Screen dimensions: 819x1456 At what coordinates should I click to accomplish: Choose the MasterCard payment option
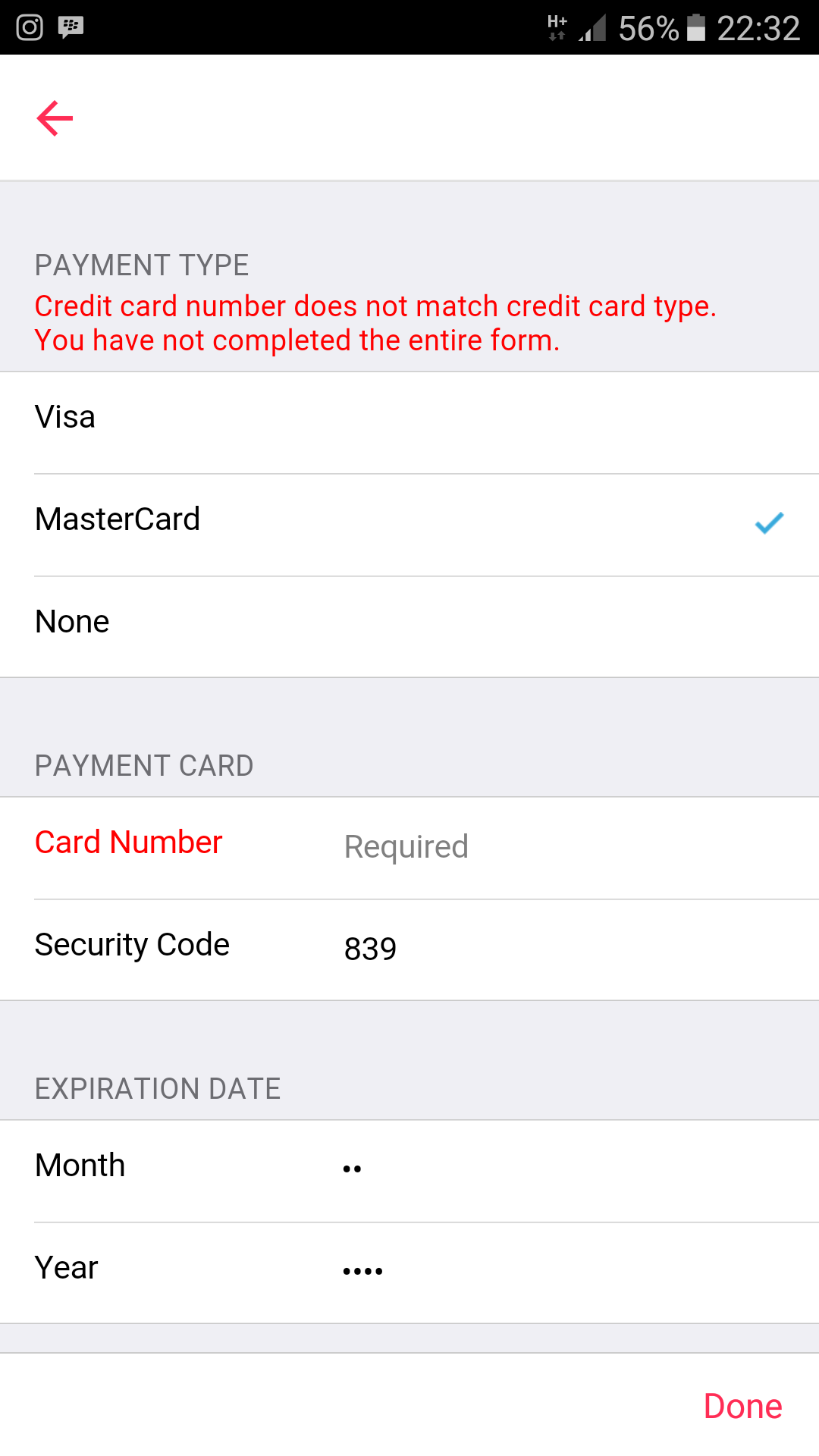tap(409, 525)
